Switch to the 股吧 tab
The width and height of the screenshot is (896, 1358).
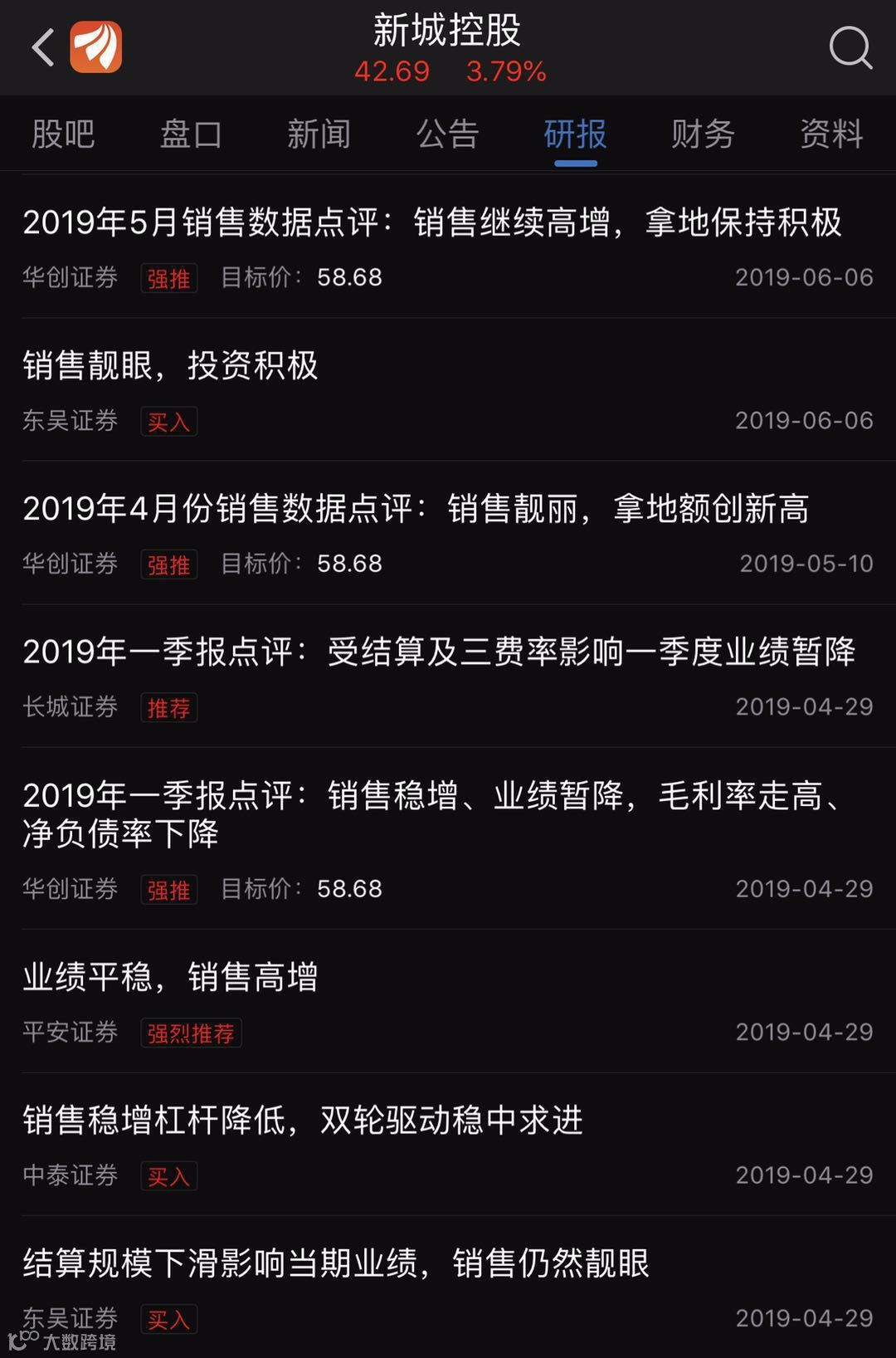[63, 134]
